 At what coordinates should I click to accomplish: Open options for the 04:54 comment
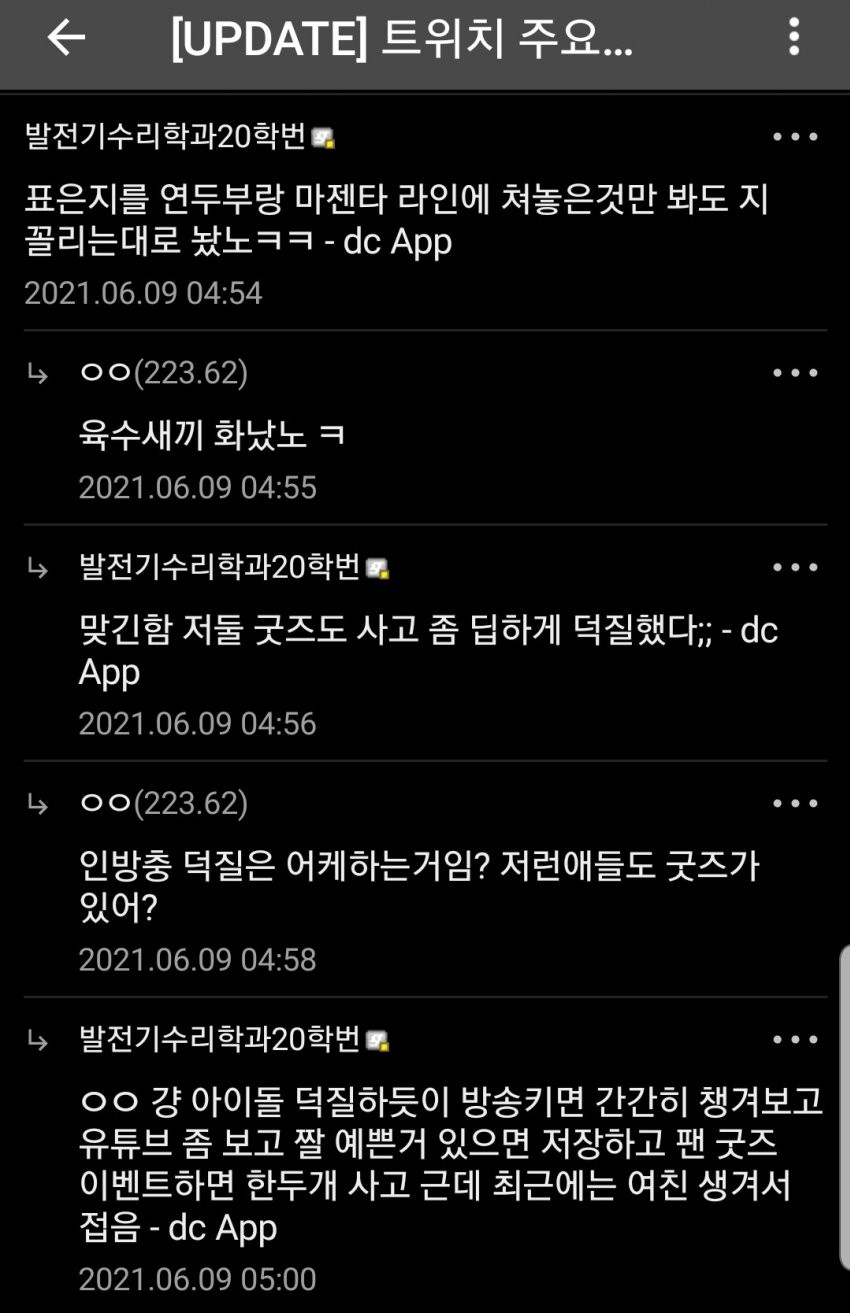[x=796, y=137]
